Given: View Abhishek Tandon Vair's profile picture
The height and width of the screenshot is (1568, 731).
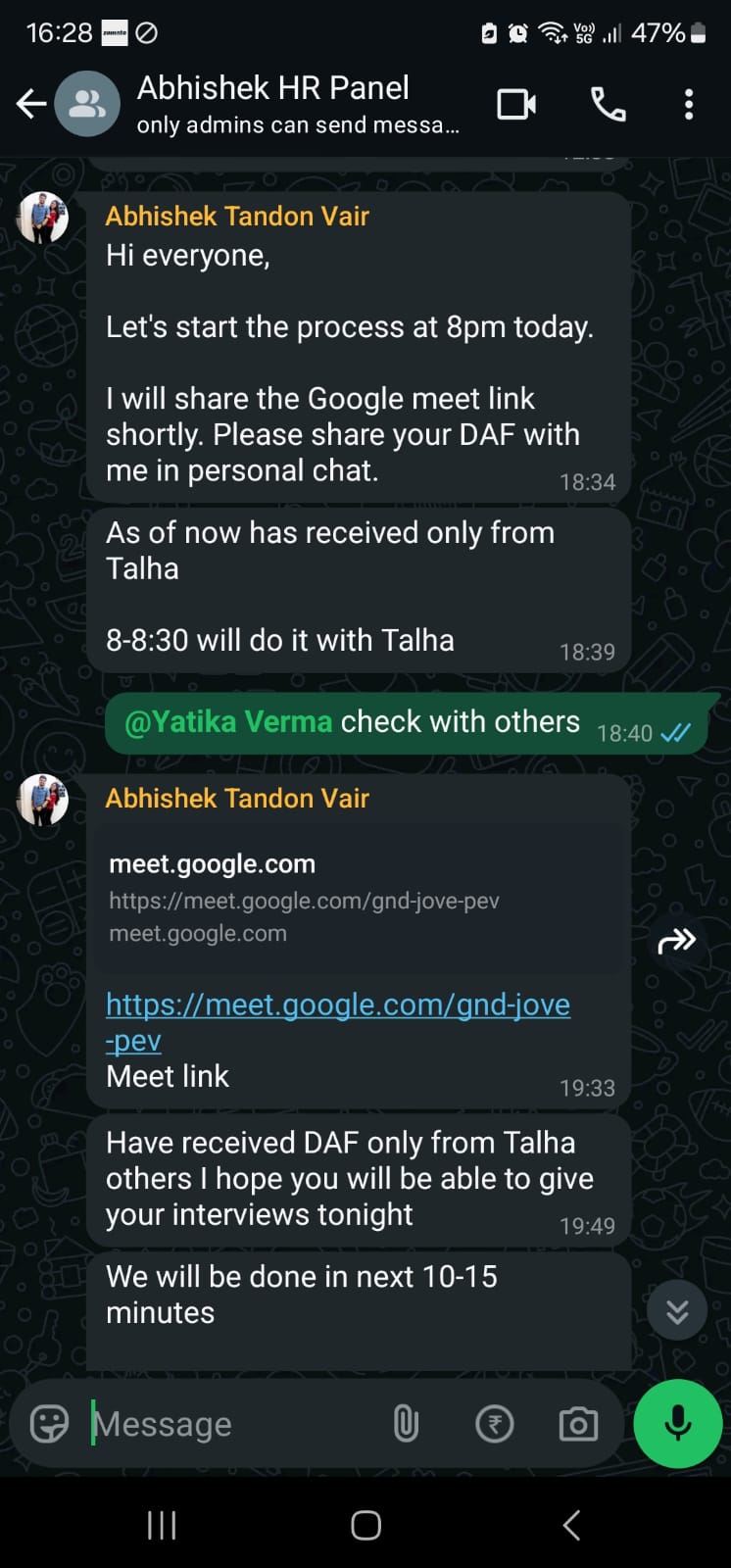Looking at the screenshot, I should click(43, 218).
